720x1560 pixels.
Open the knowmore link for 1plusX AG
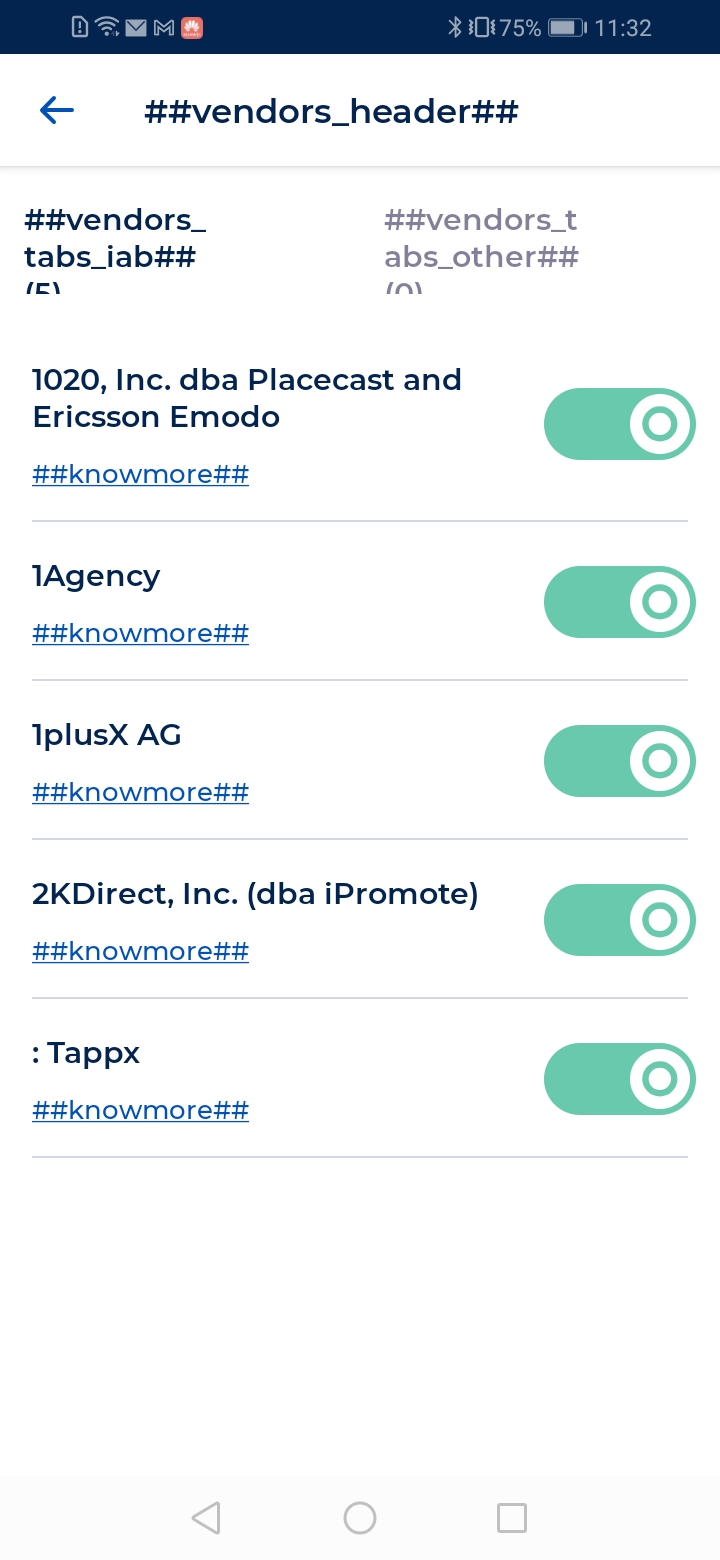click(140, 791)
